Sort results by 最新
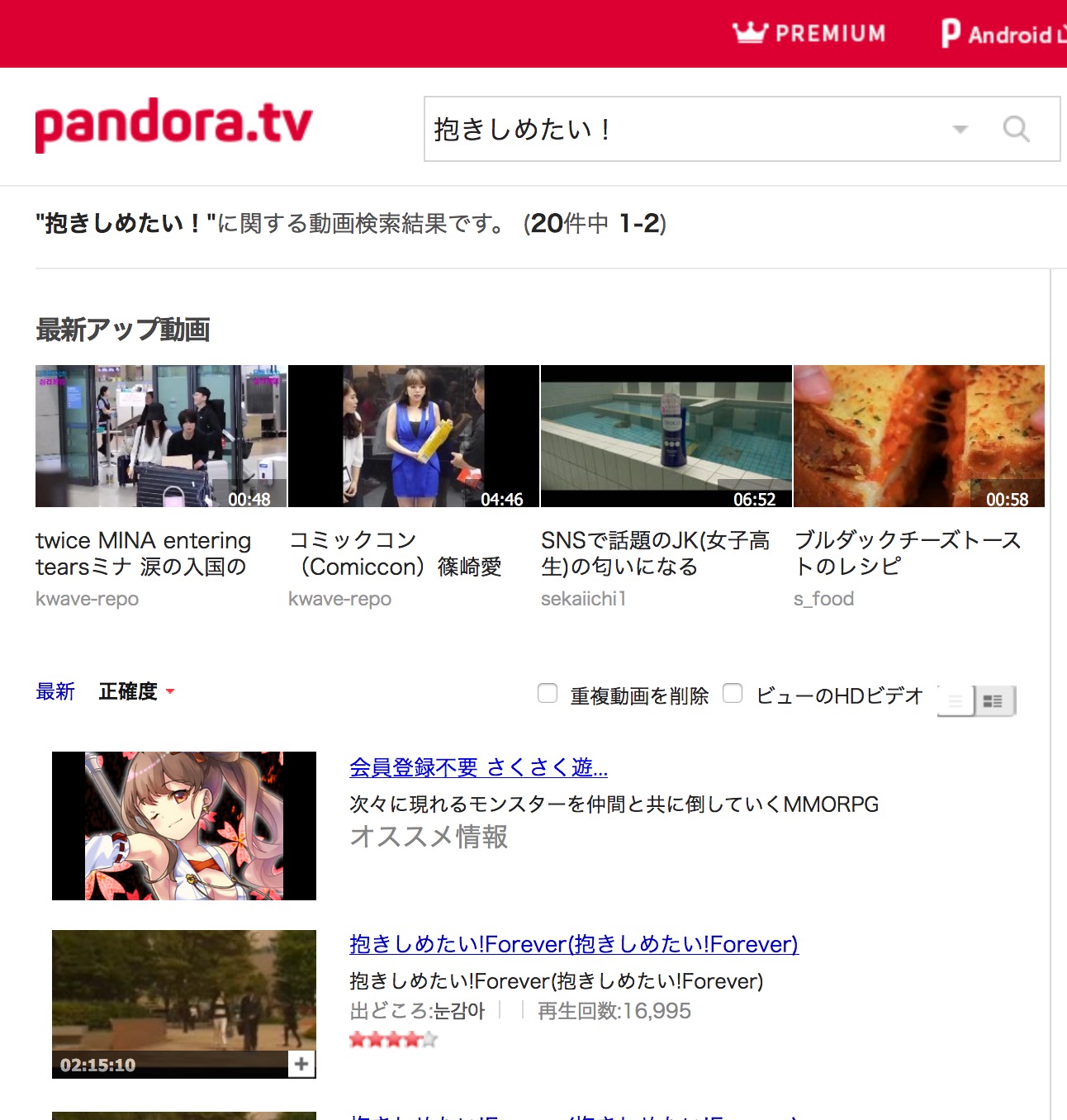Image resolution: width=1067 pixels, height=1120 pixels. (55, 691)
